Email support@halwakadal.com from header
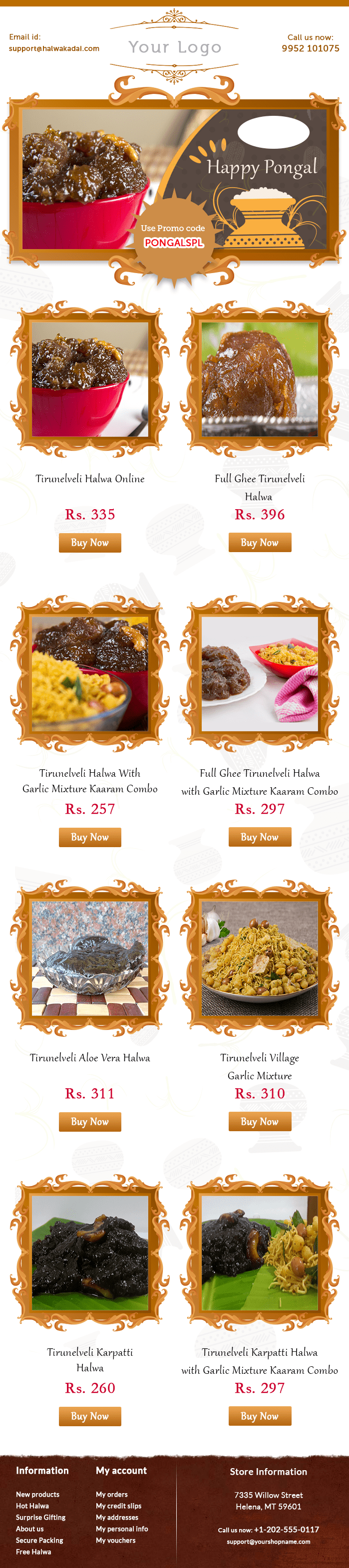Viewport: 349px width, 1568px height. pos(54,49)
